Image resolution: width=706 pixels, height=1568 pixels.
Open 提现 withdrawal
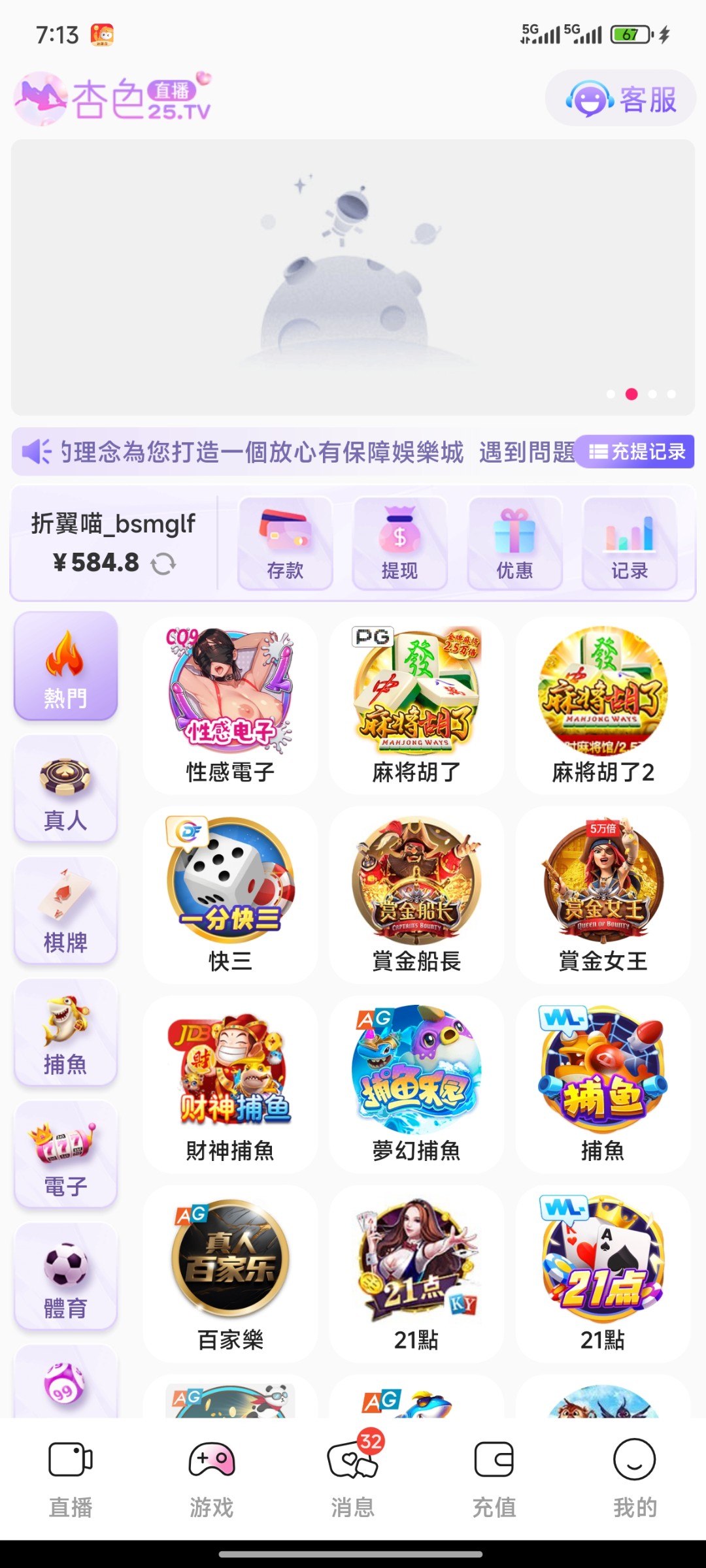(x=399, y=544)
